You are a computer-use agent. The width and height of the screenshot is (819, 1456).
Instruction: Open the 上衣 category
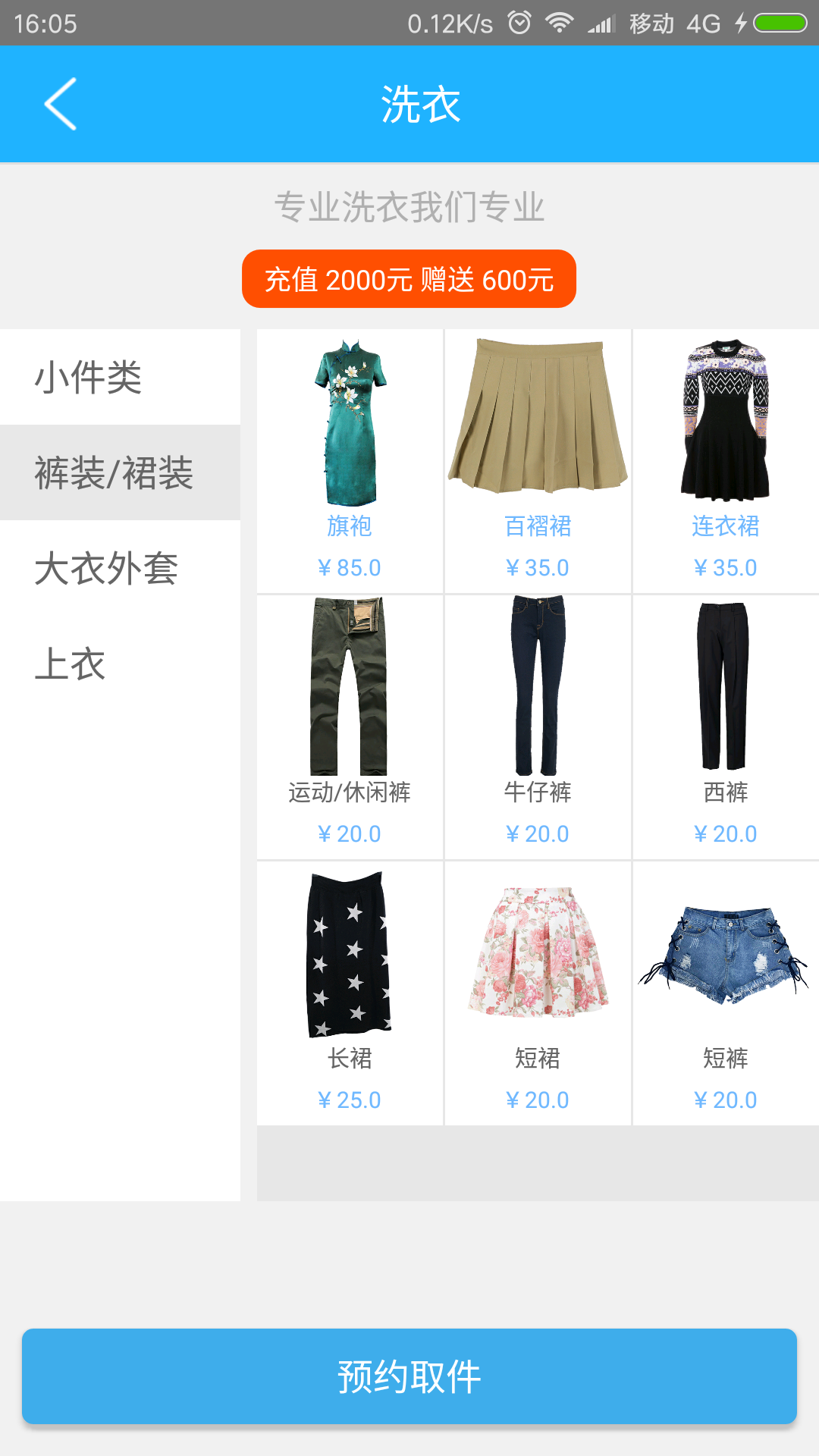(120, 664)
